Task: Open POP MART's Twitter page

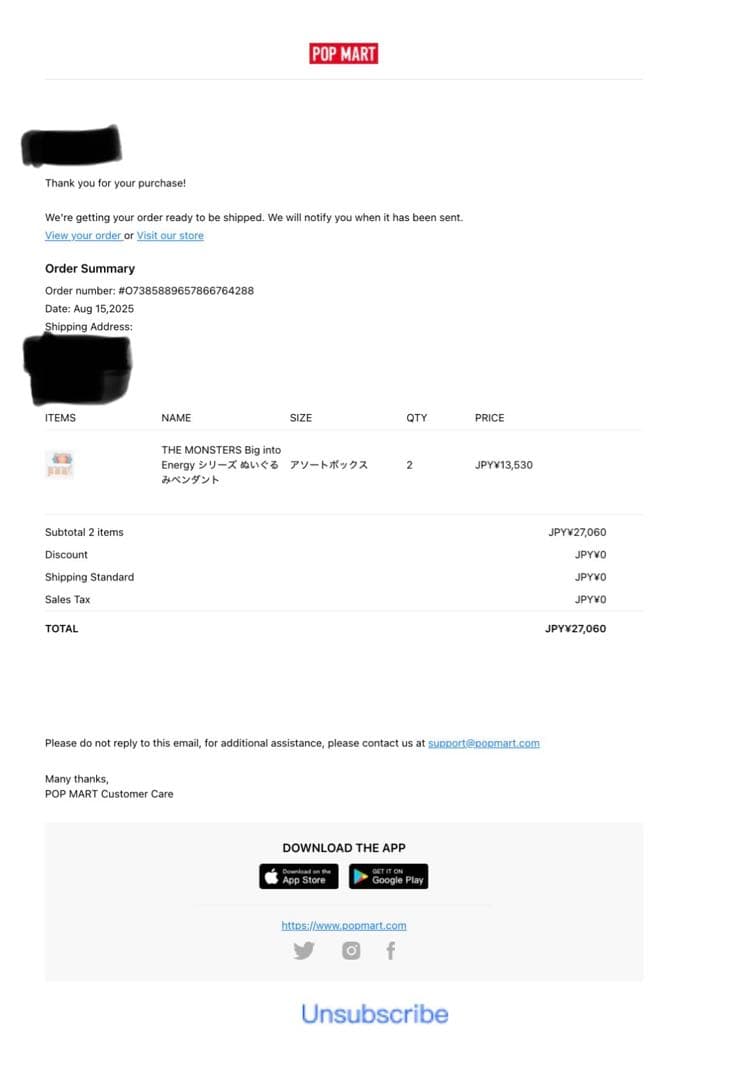Action: click(304, 951)
